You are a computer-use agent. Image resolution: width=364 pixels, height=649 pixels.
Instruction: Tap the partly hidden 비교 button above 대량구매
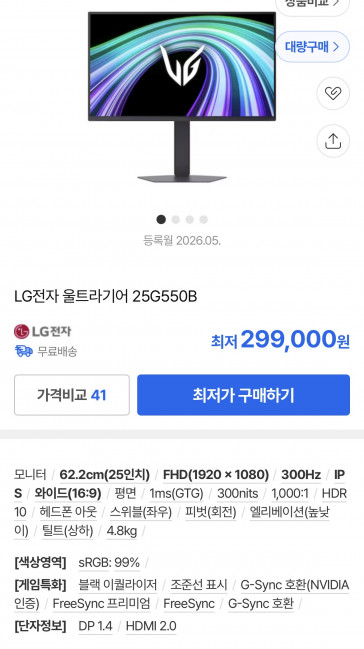tap(312, 6)
